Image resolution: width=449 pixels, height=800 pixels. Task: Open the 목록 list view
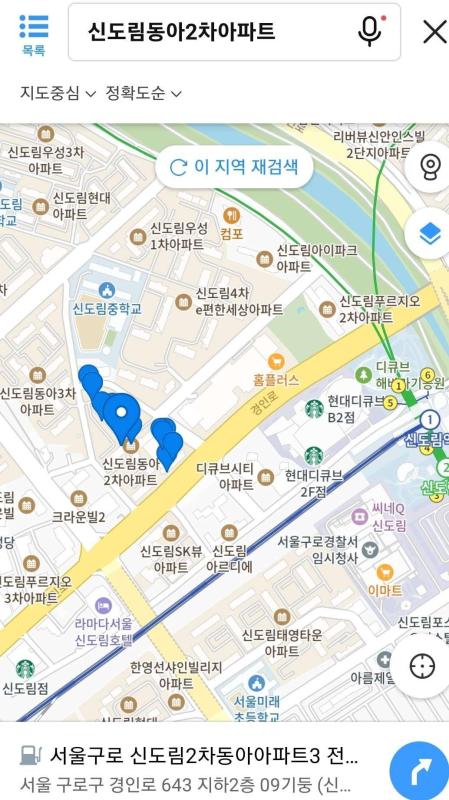click(x=34, y=35)
